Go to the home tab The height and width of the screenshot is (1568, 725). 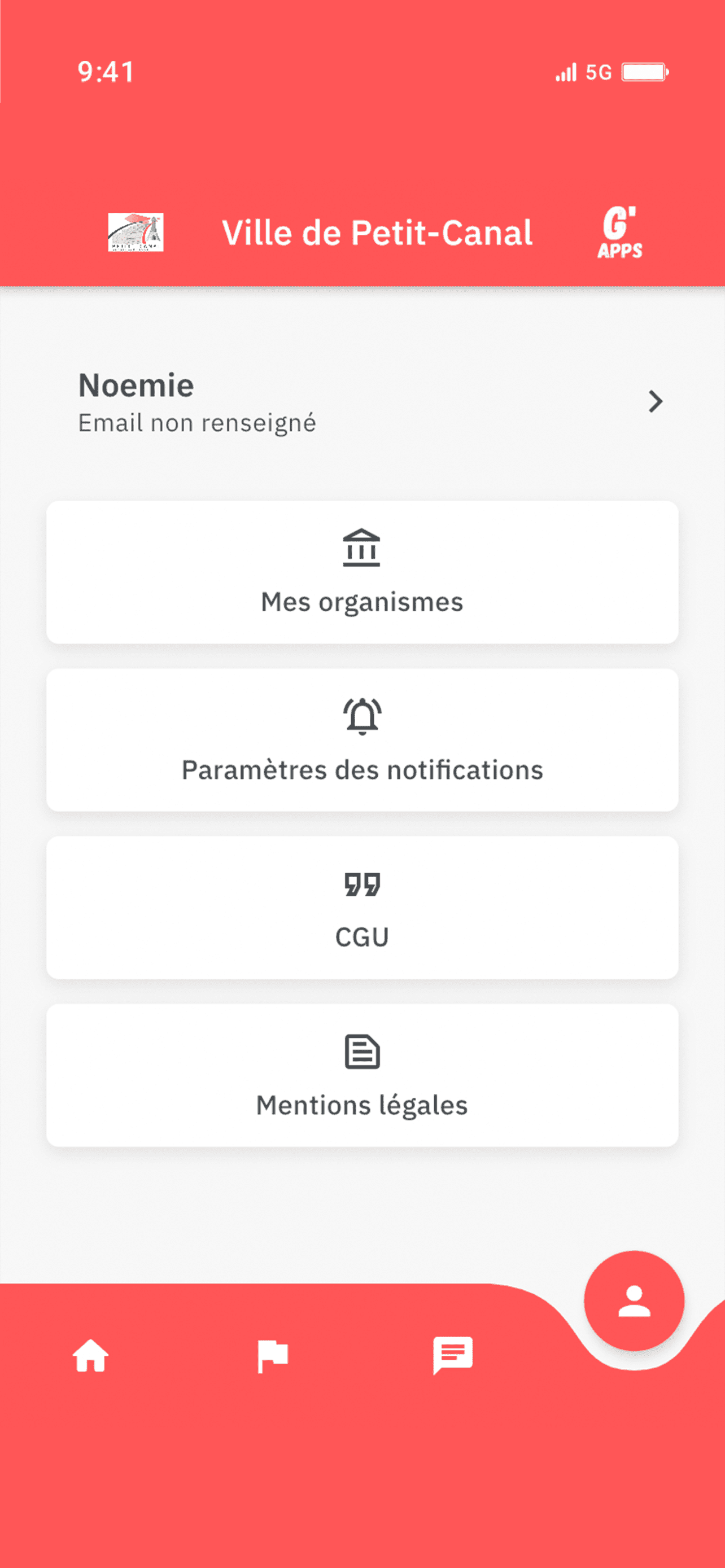click(x=91, y=1356)
